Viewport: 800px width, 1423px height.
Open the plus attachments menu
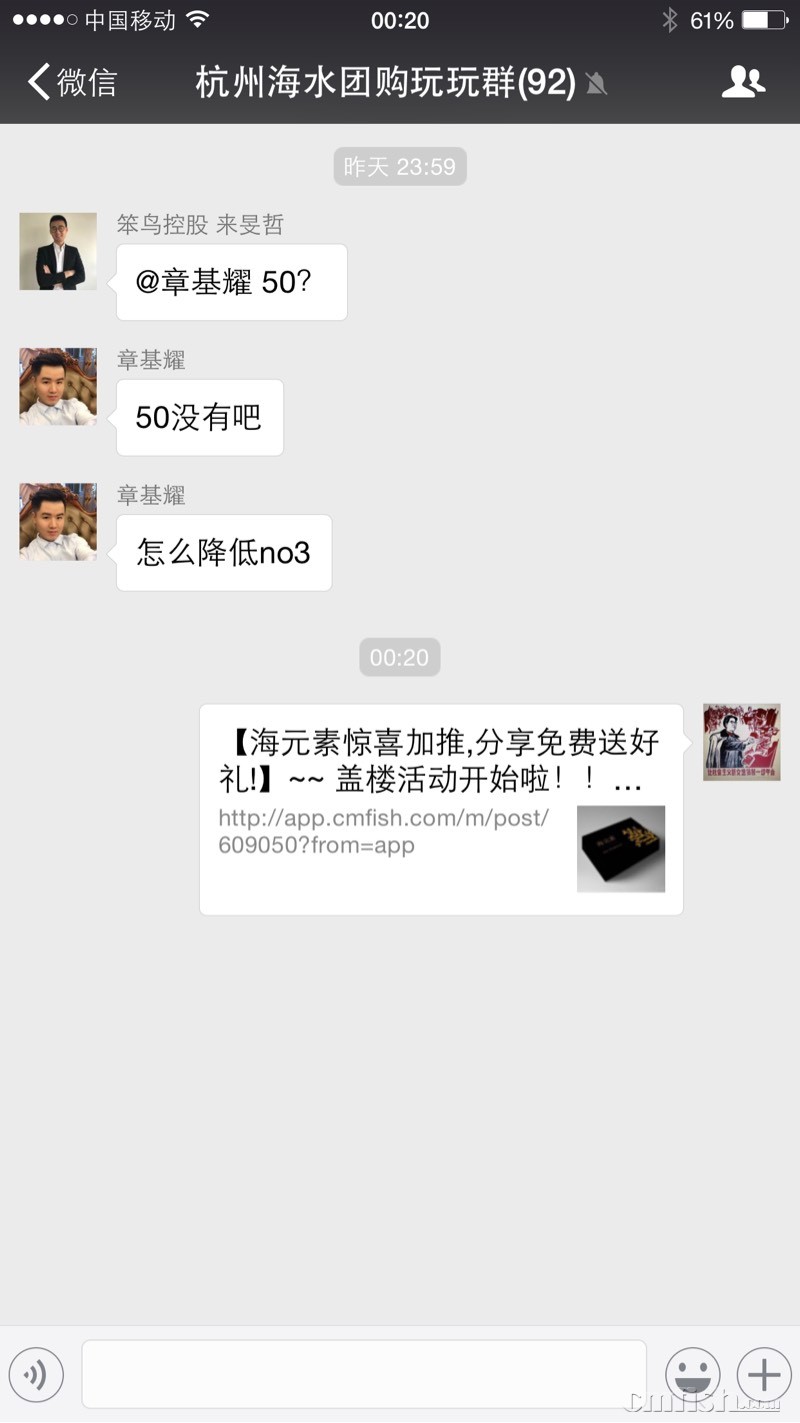pos(763,1375)
